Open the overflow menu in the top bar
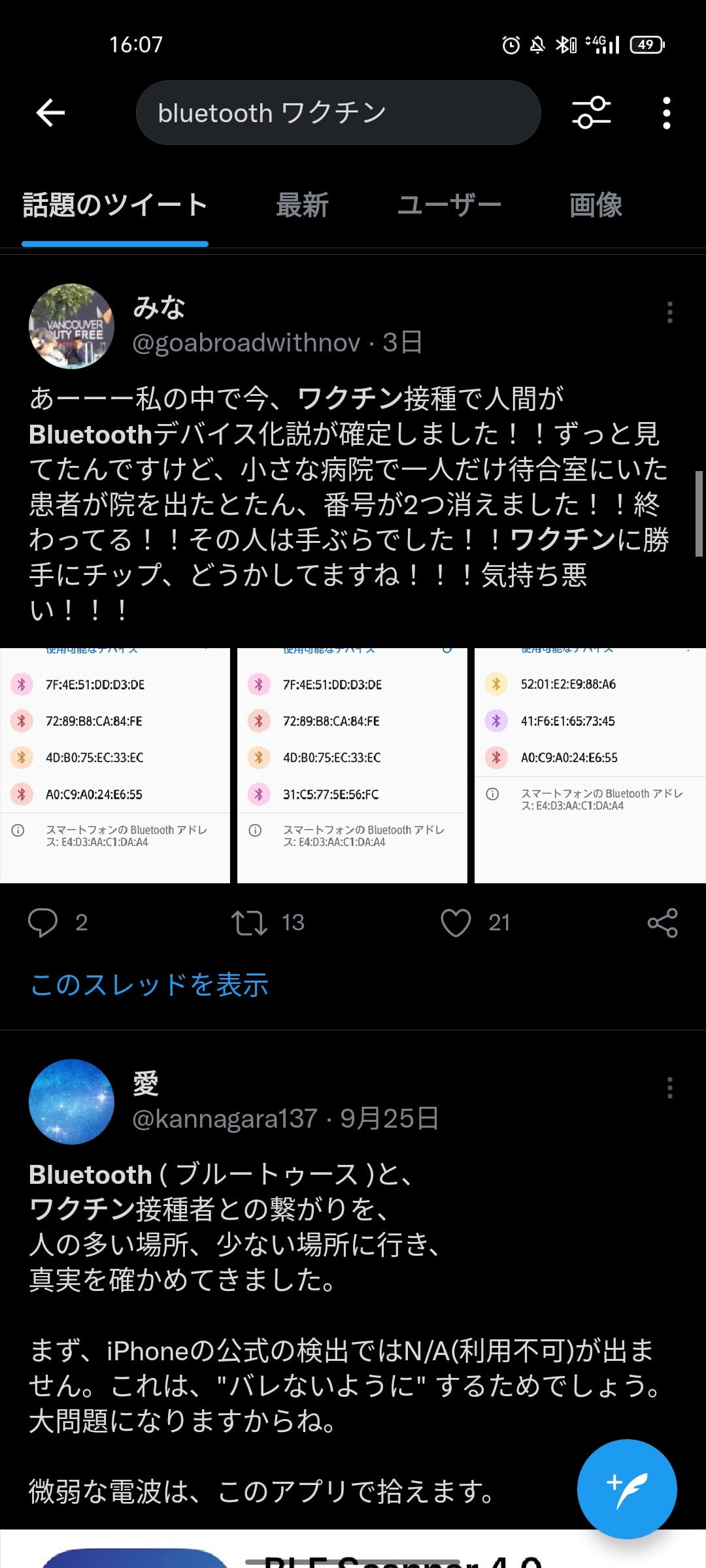 (x=666, y=113)
